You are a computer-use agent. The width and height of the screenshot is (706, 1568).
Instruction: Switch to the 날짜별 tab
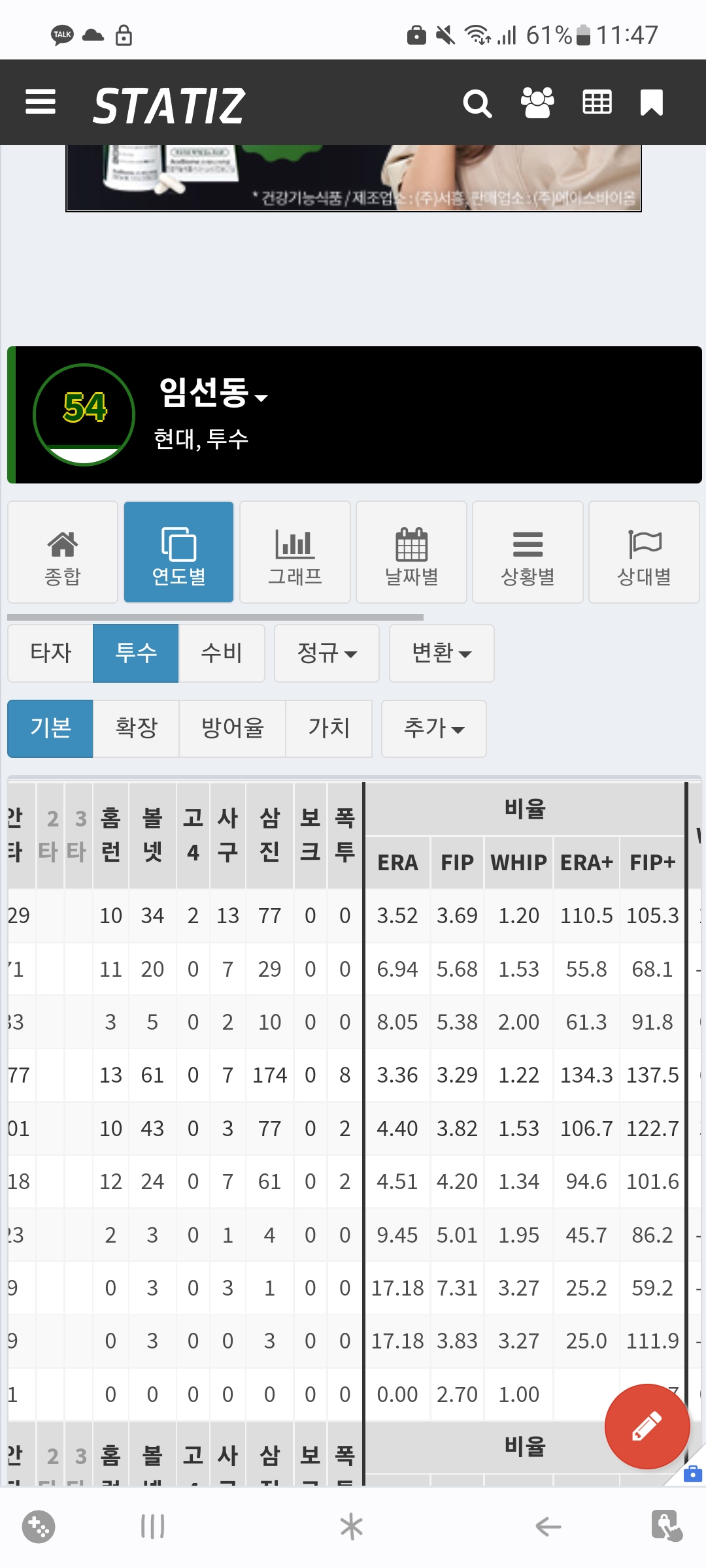411,553
